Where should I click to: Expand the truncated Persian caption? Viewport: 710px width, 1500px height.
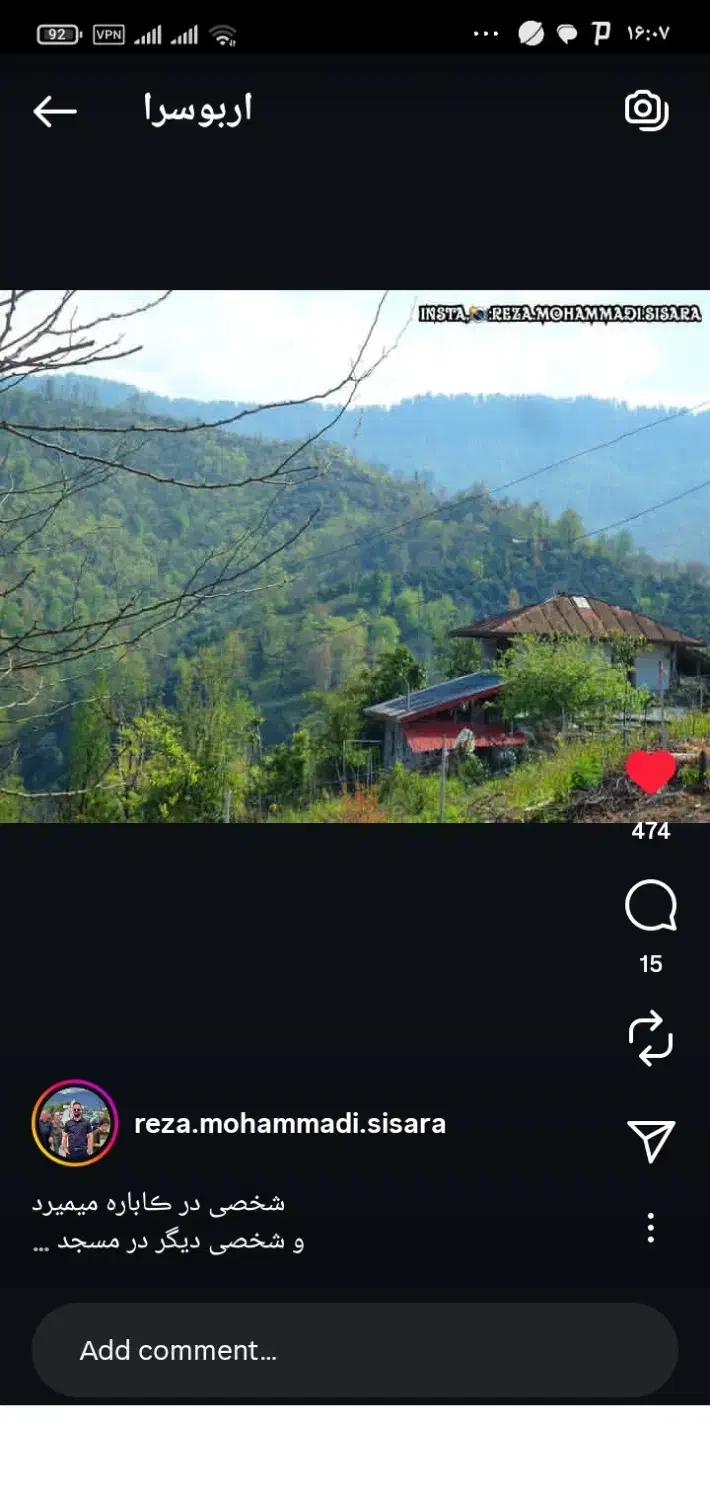coord(168,1222)
